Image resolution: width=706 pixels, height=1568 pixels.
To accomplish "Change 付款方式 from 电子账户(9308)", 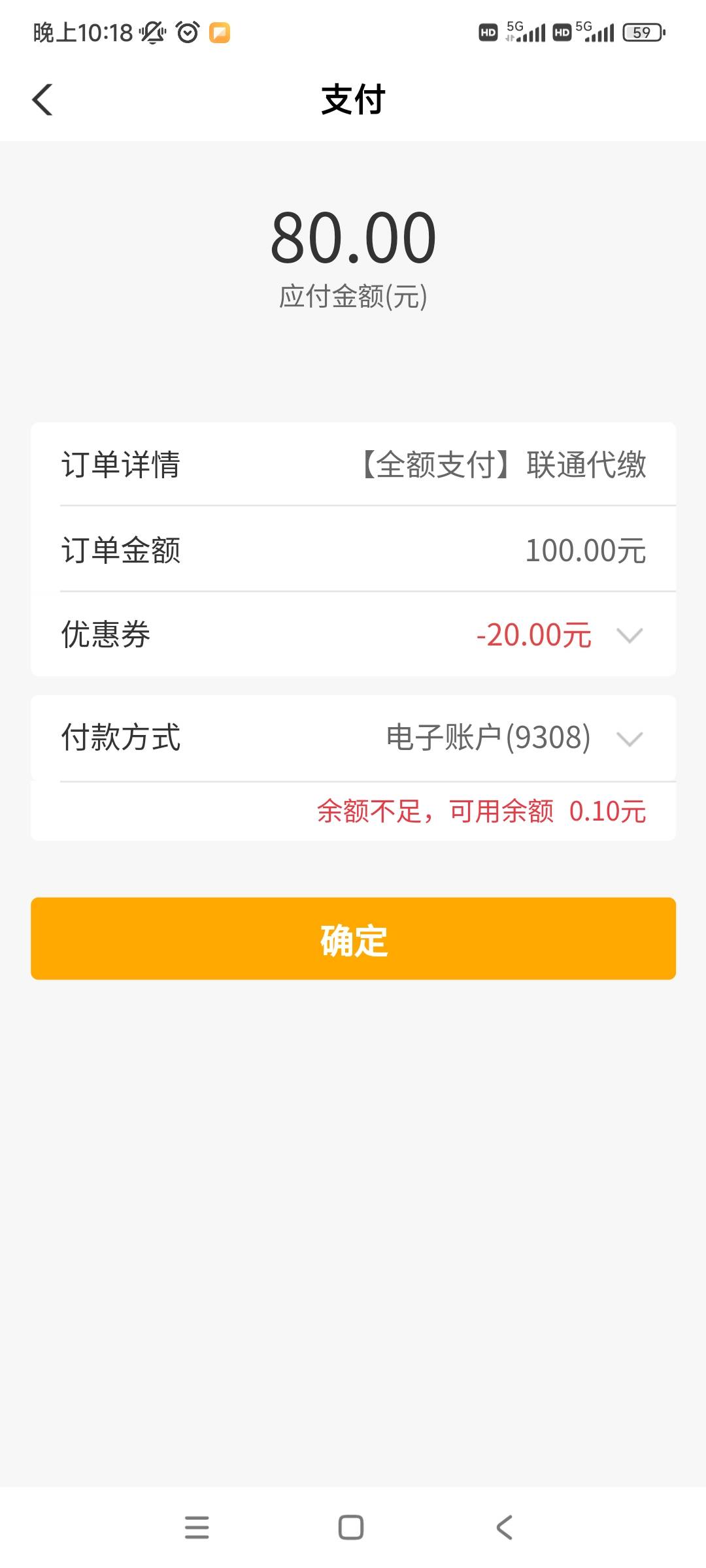I will (353, 738).
